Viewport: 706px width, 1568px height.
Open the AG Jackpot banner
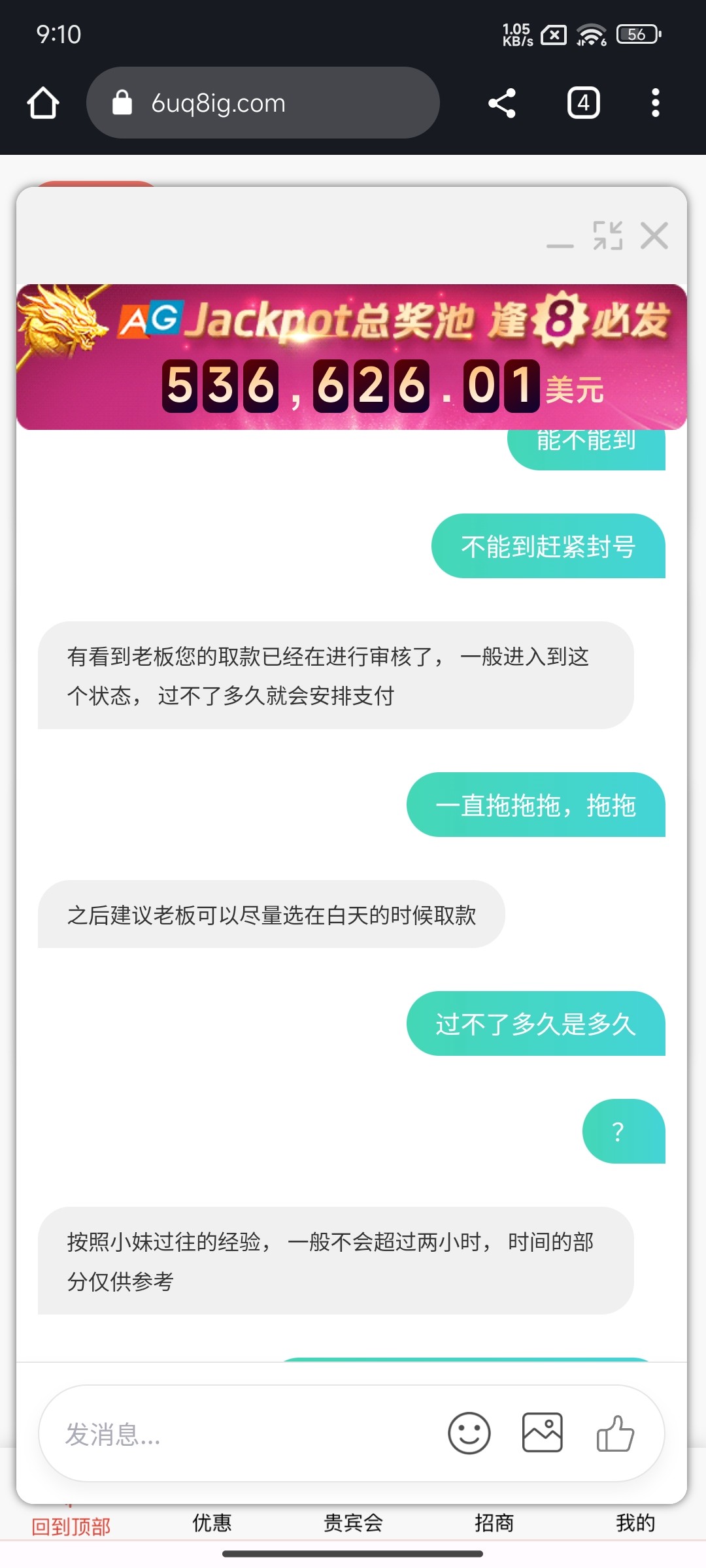[352, 357]
